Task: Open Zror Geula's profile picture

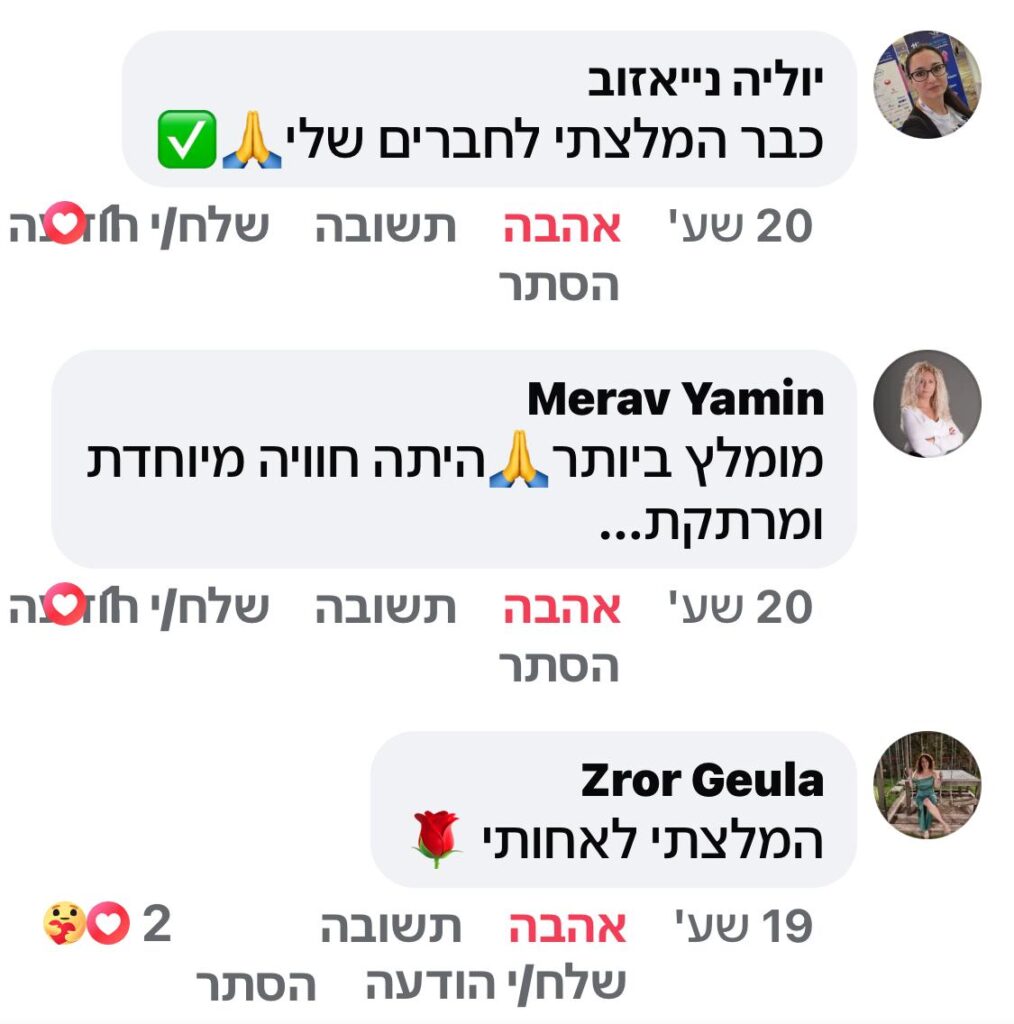Action: [x=927, y=784]
